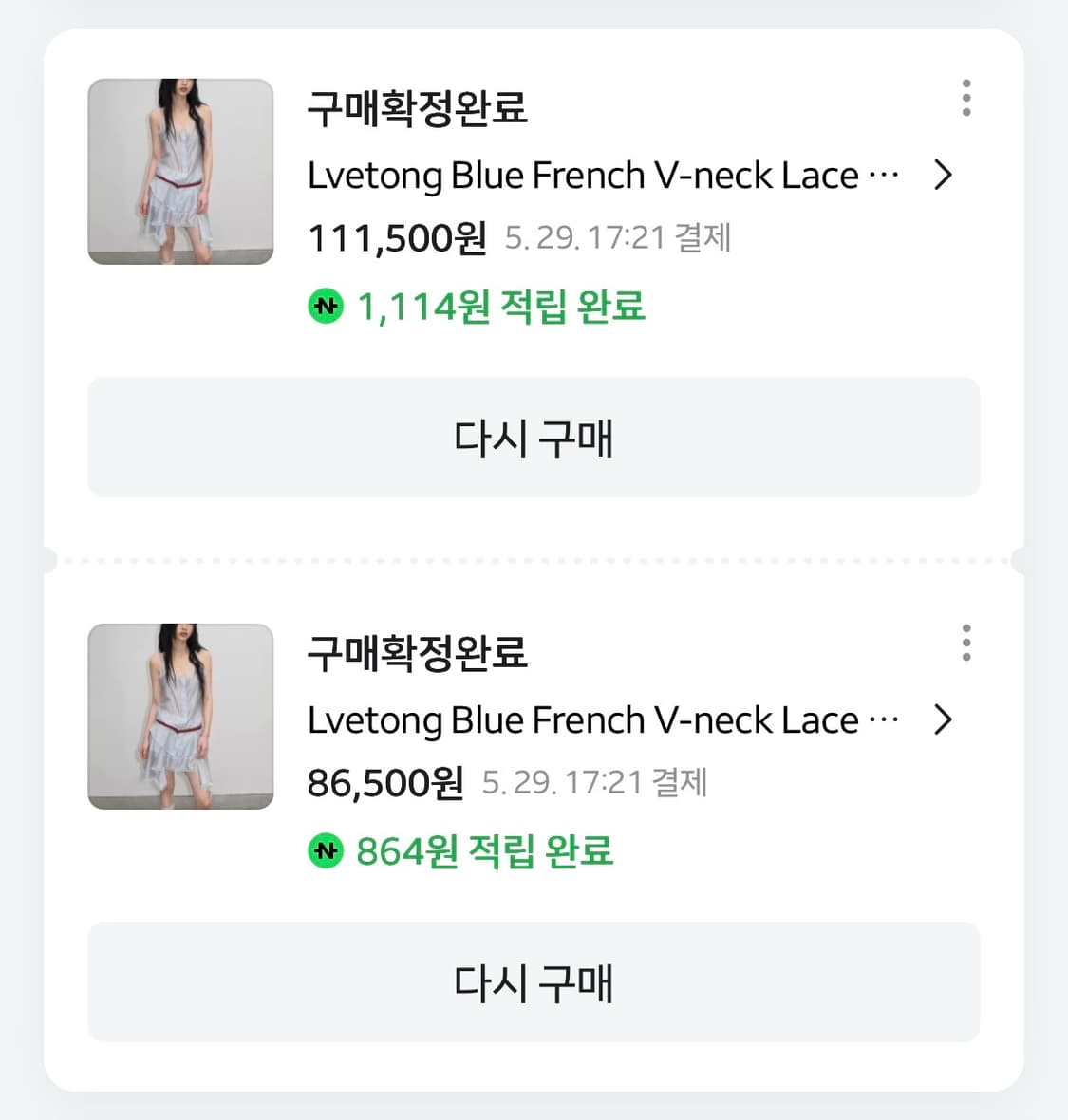This screenshot has width=1068, height=1120.
Task: Open the three-dot options menu for second order
Action: tap(966, 642)
